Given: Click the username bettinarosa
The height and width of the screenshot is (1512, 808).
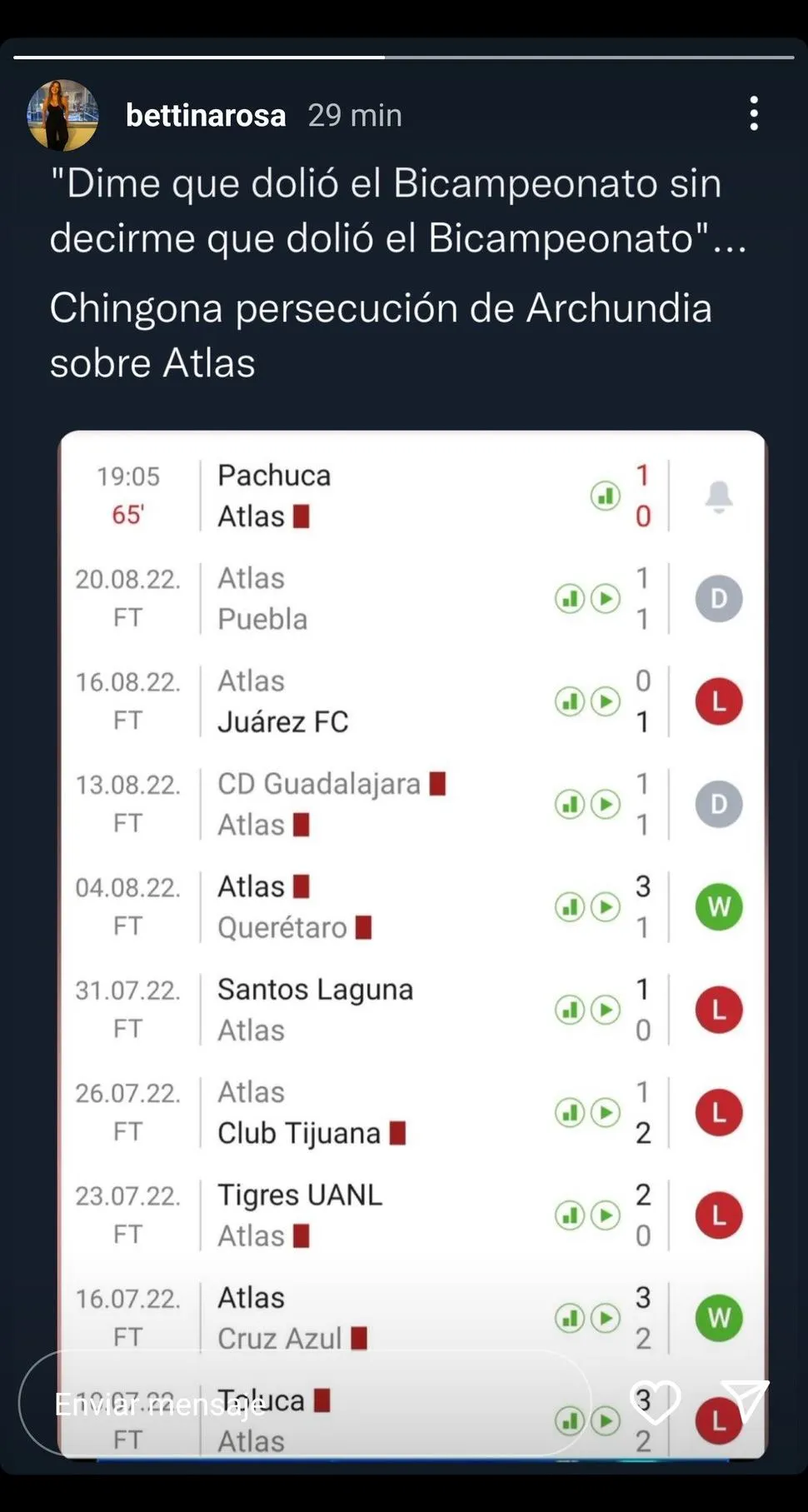Looking at the screenshot, I should point(205,115).
